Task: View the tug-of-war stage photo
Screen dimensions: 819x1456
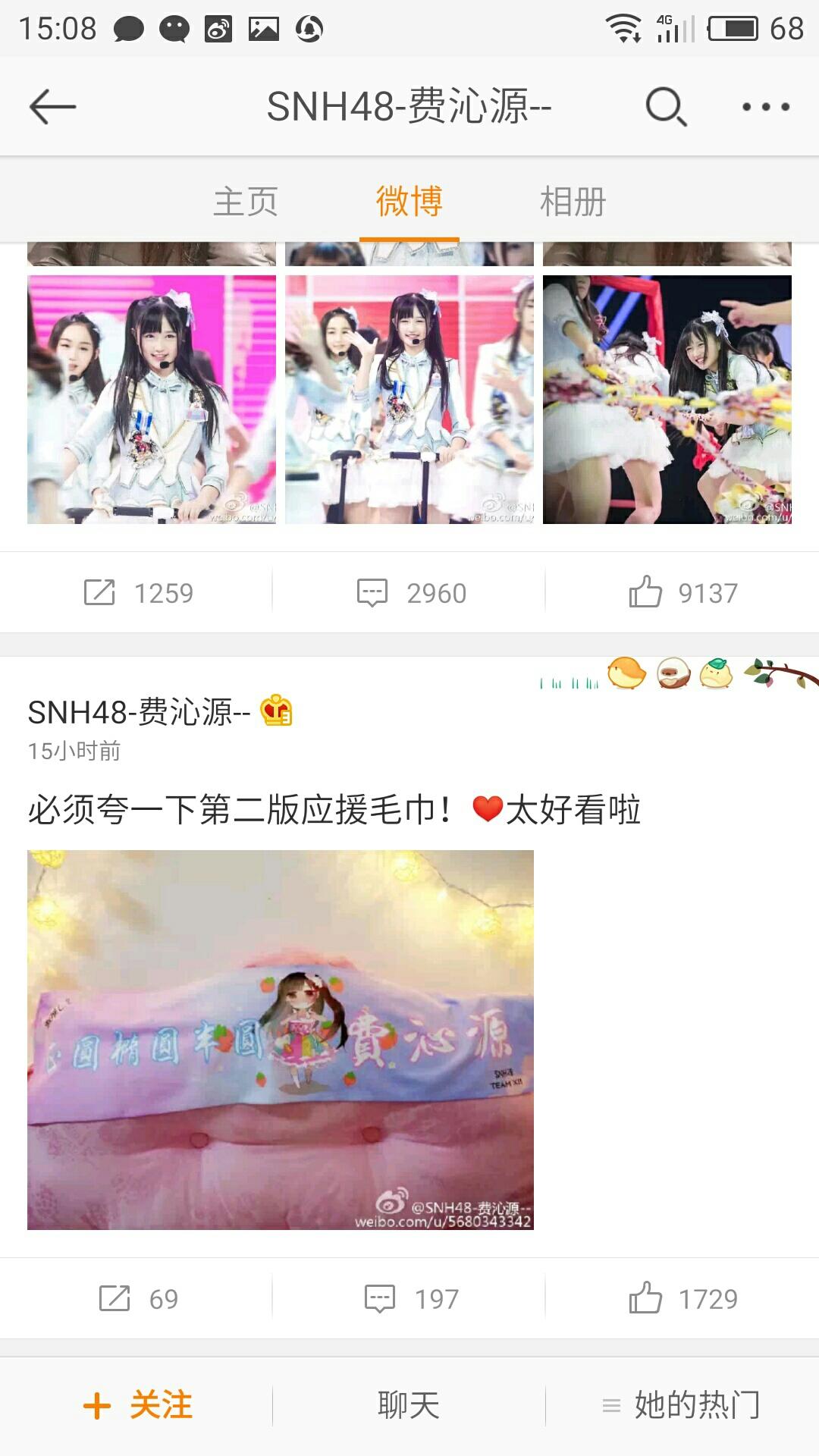Action: 667,400
